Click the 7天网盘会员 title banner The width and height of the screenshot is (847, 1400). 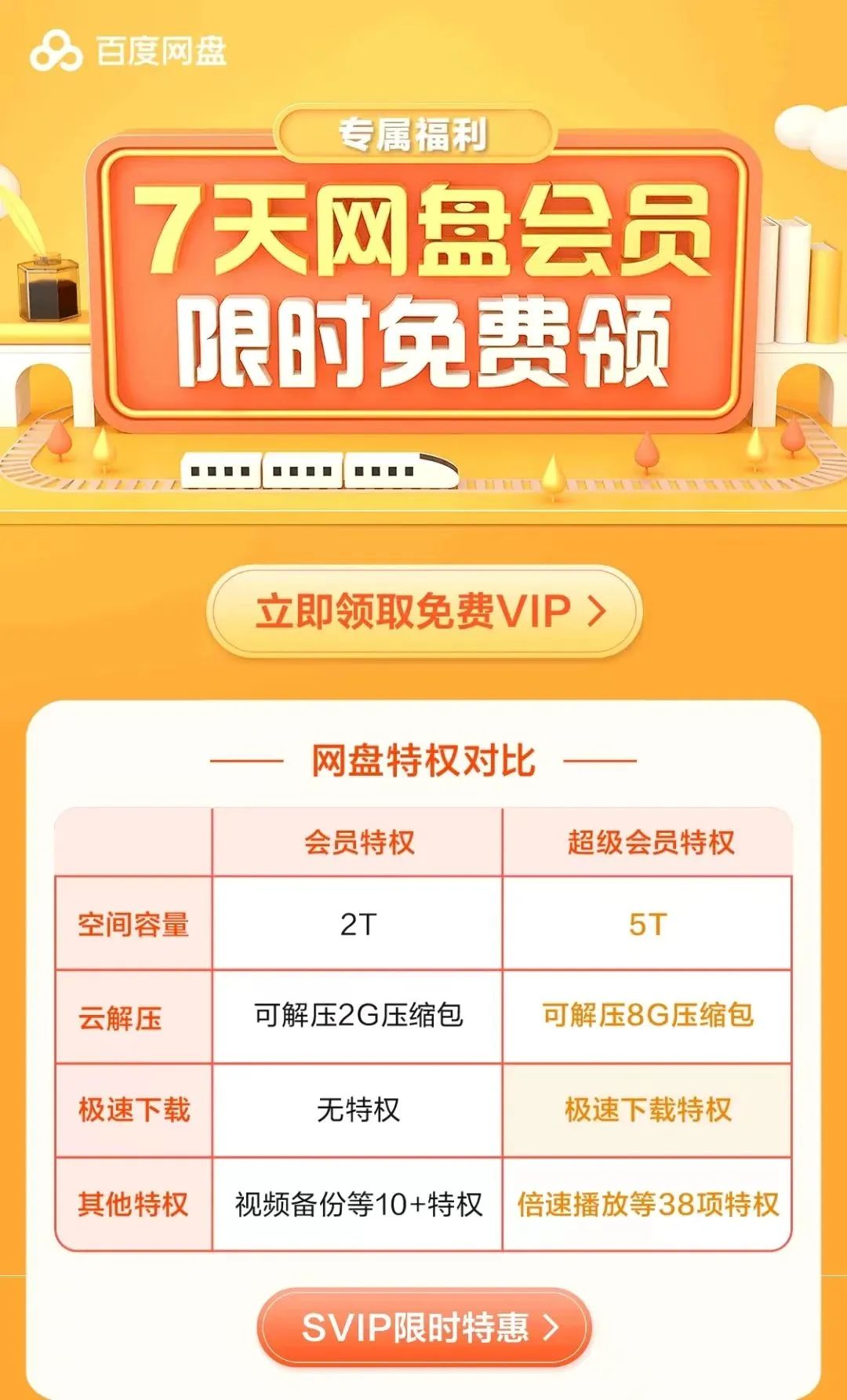click(x=423, y=227)
